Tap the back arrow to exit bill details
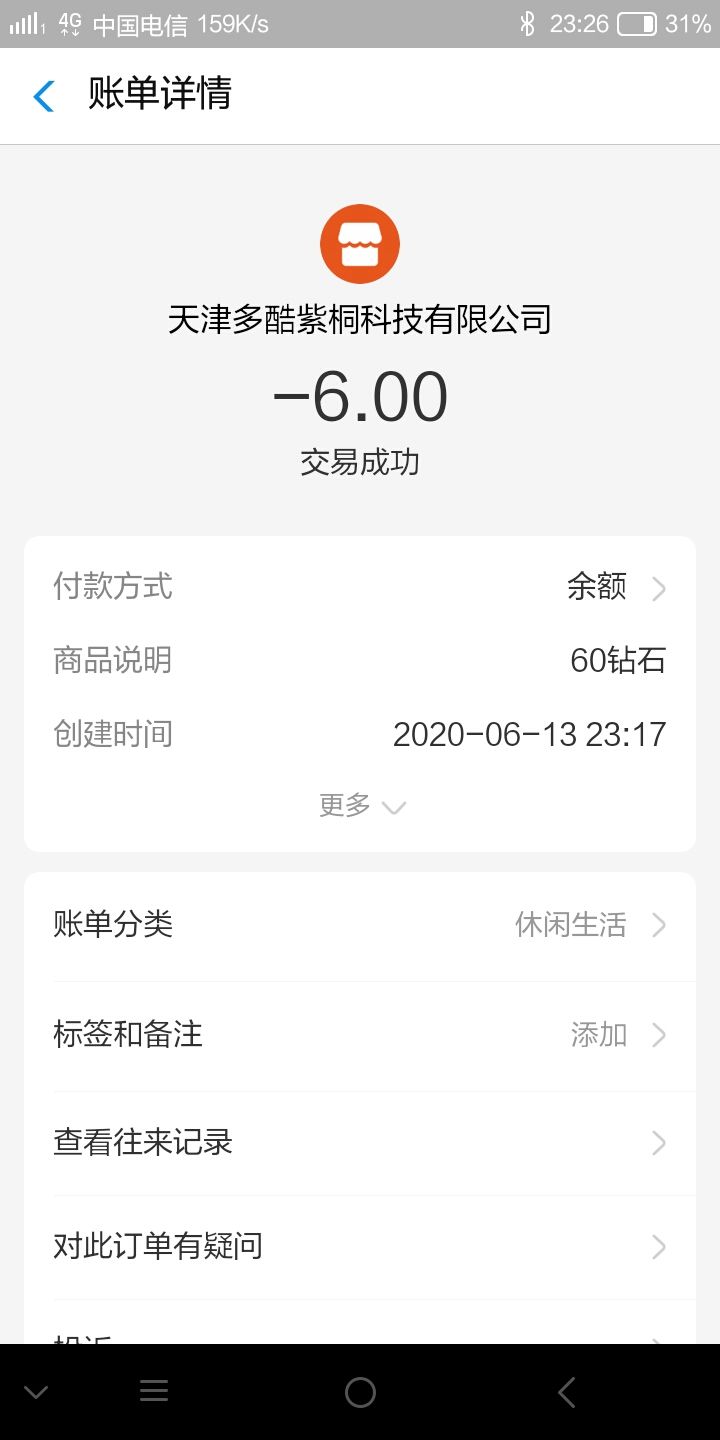 pyautogui.click(x=42, y=95)
